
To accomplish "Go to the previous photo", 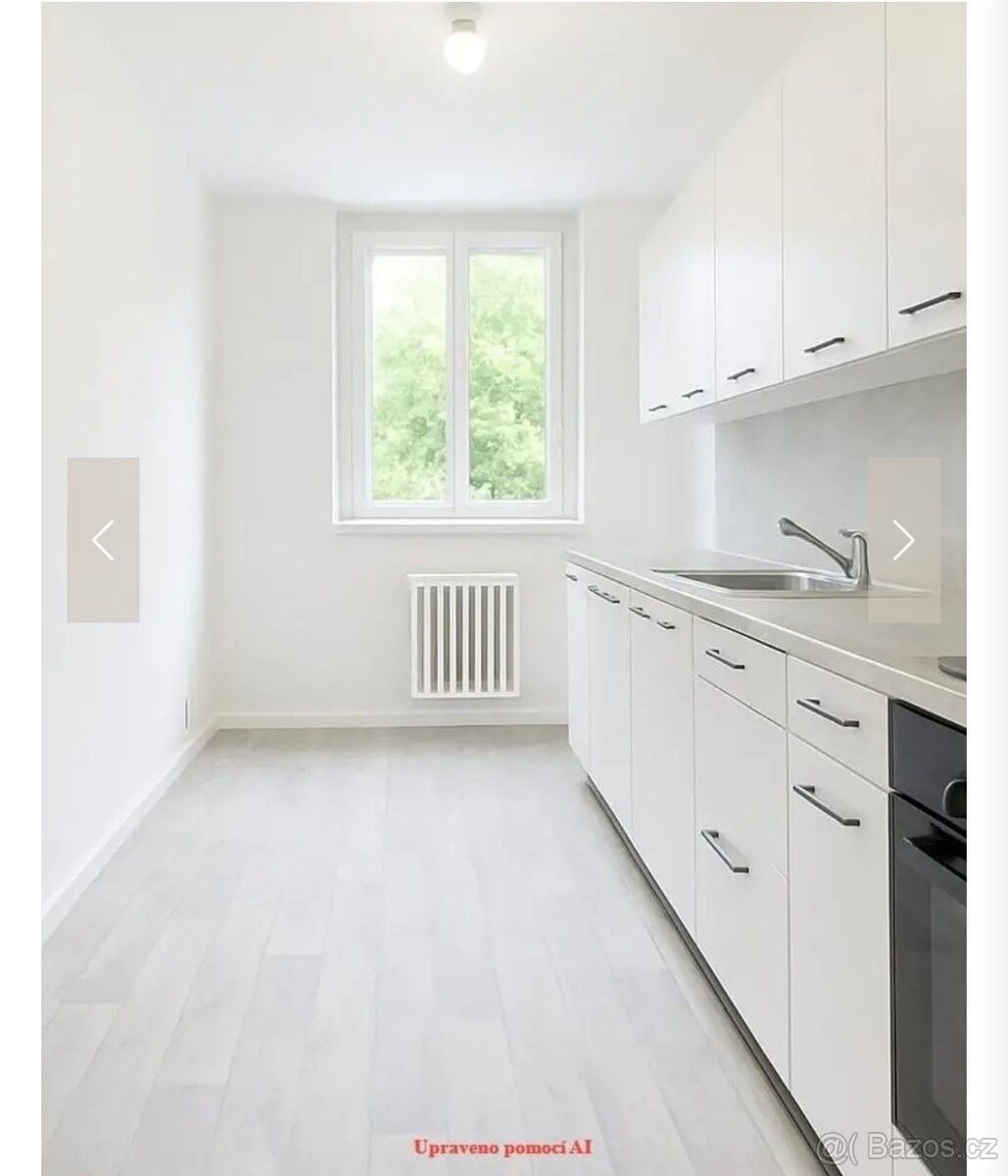I will (x=103, y=540).
